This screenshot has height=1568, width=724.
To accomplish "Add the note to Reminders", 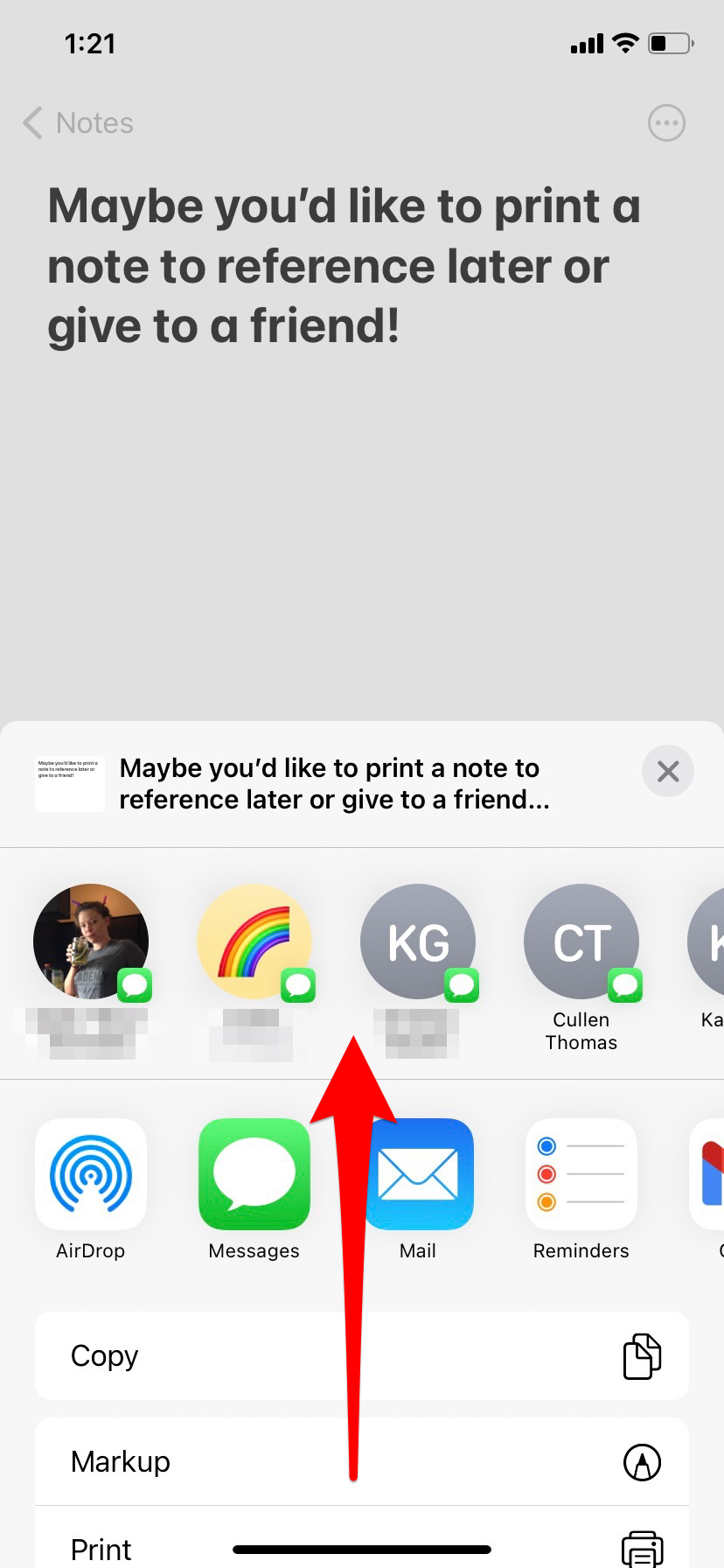I will [581, 1175].
